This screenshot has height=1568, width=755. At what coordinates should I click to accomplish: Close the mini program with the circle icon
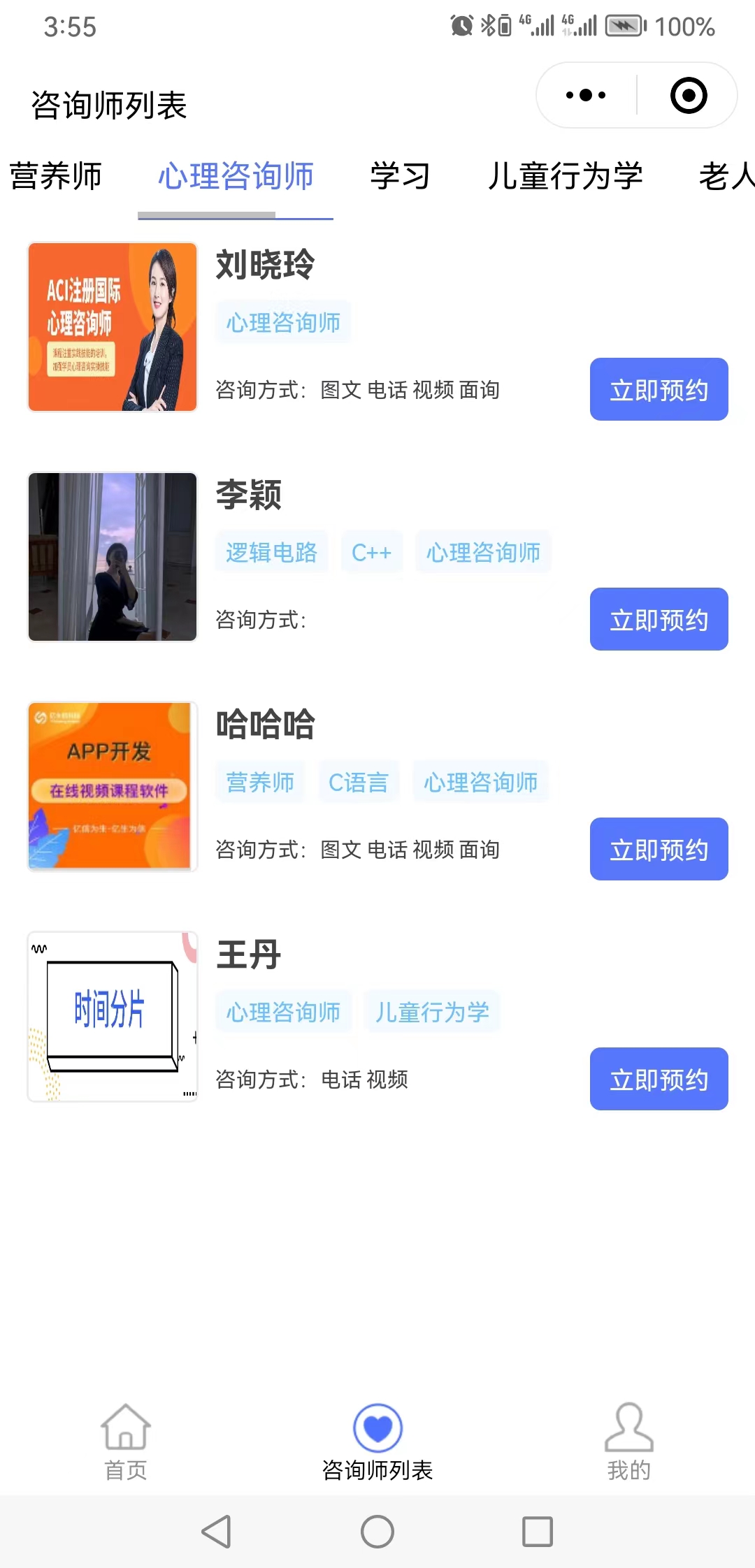pyautogui.click(x=688, y=95)
